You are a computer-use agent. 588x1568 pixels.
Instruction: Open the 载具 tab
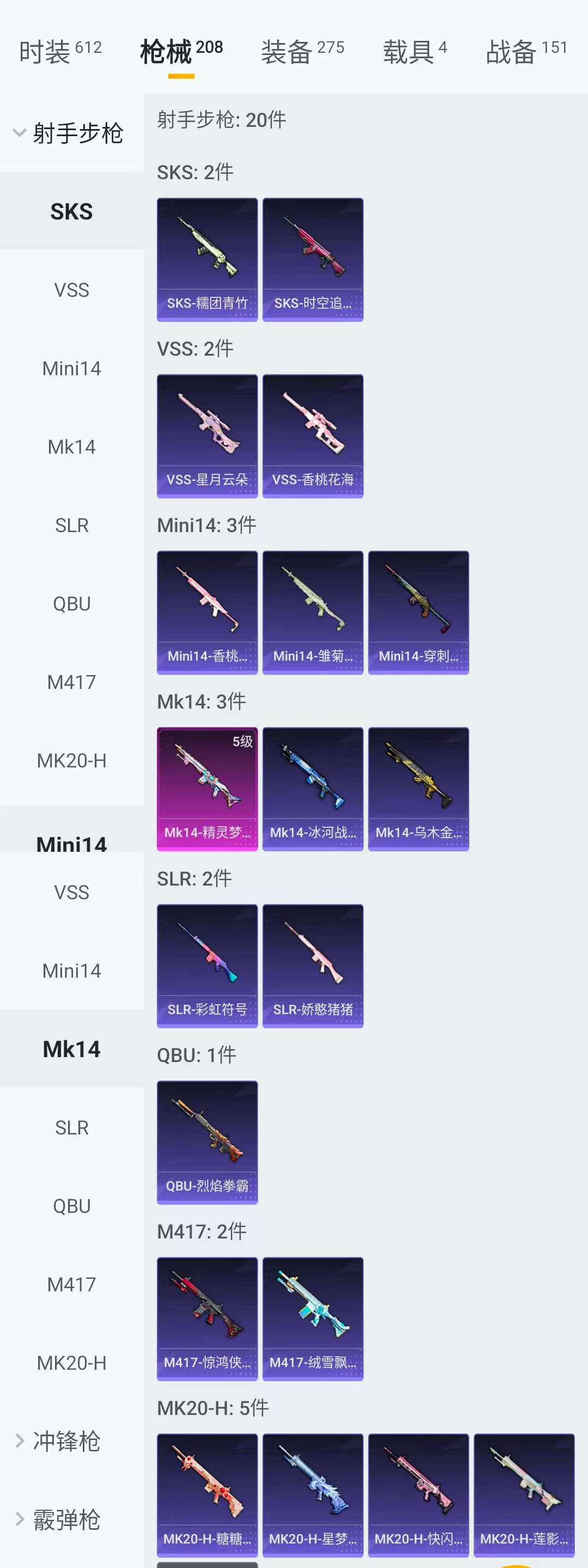tap(414, 51)
